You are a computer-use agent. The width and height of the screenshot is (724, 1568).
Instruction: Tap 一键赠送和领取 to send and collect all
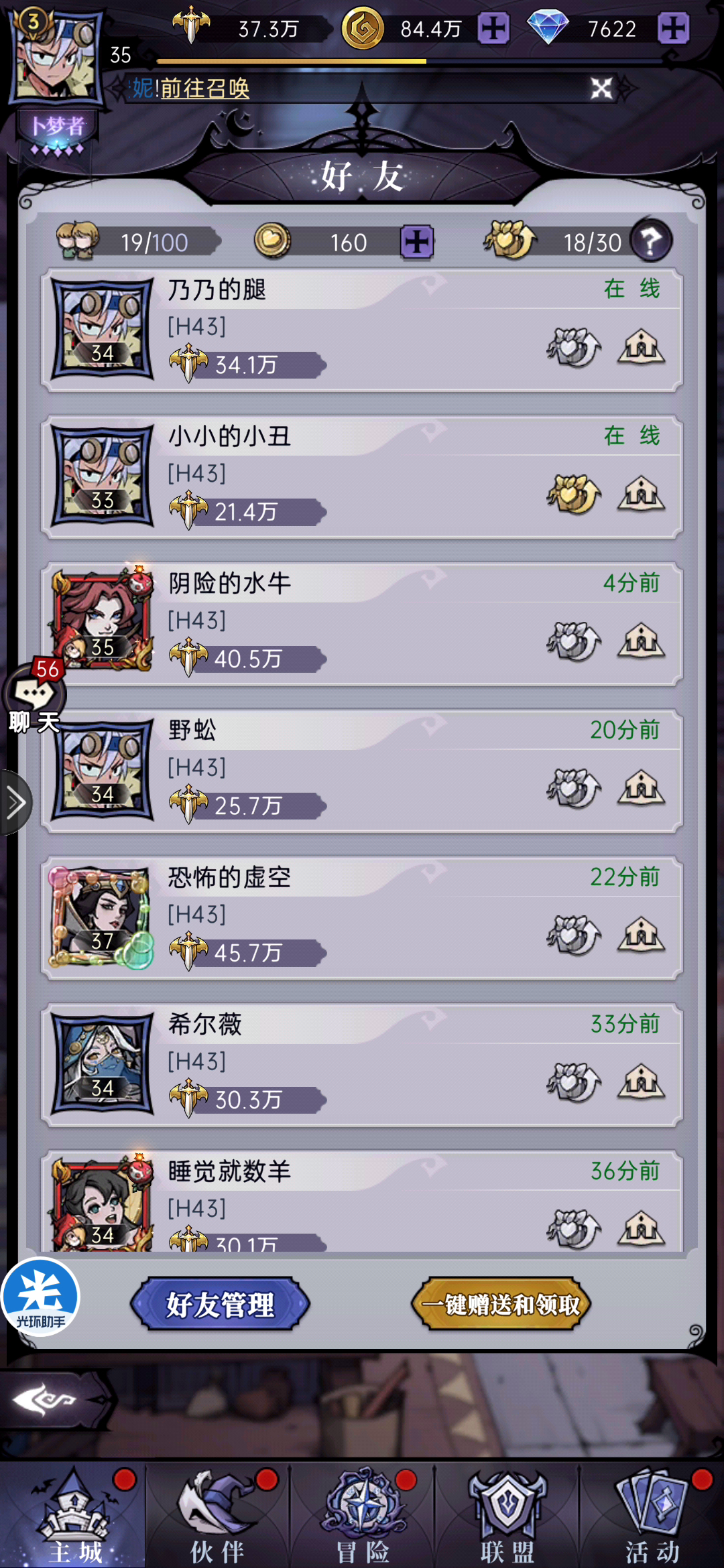pyautogui.click(x=501, y=1304)
